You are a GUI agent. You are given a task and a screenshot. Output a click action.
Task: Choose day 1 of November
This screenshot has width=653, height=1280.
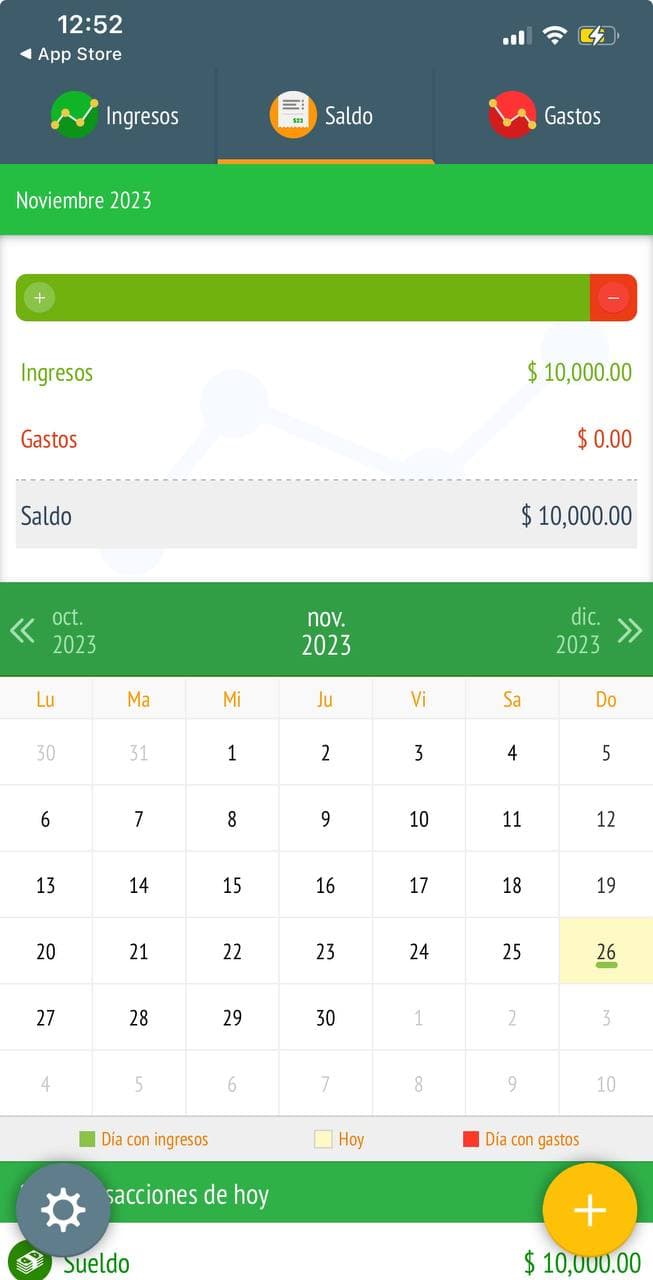click(232, 753)
